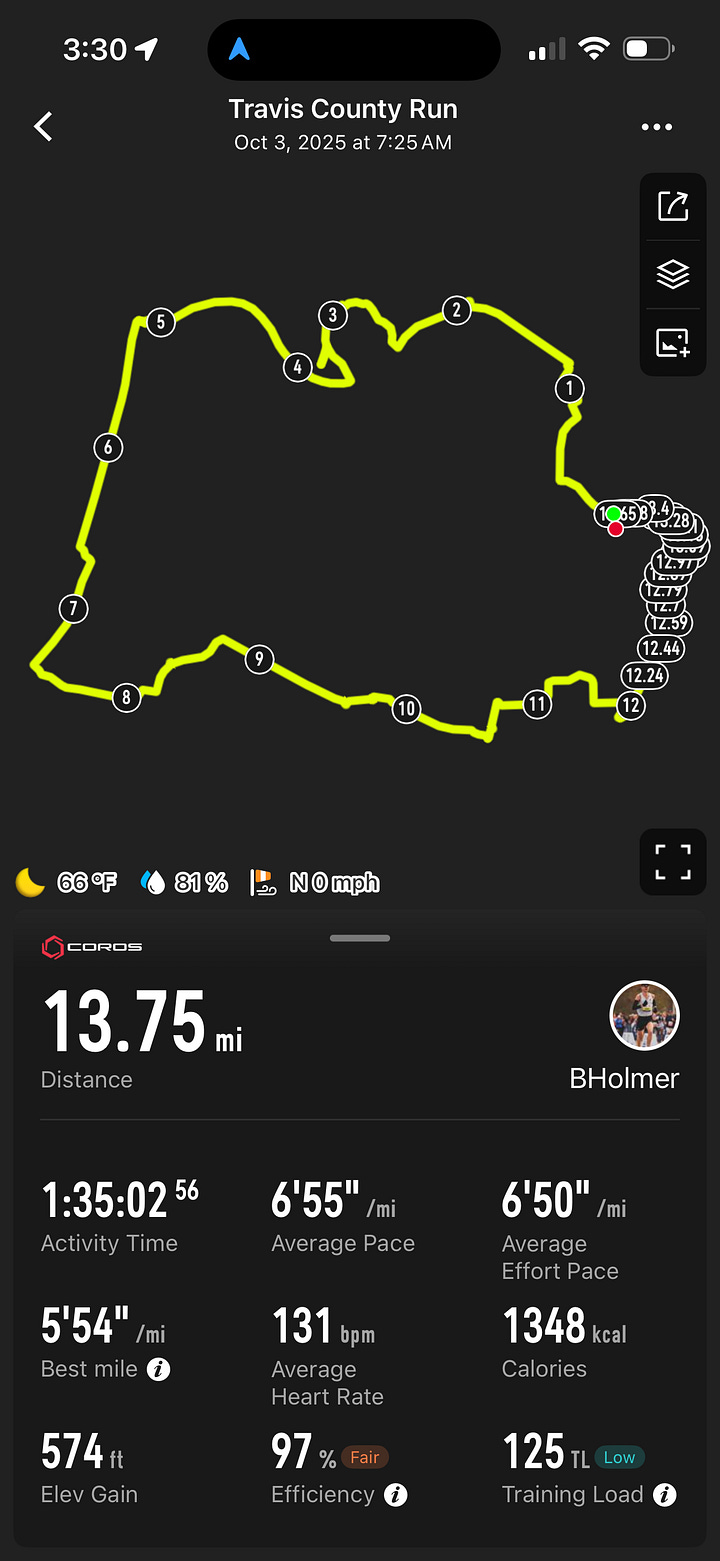Expand the map to full screen
Image resolution: width=720 pixels, height=1561 pixels.
pyautogui.click(x=673, y=861)
